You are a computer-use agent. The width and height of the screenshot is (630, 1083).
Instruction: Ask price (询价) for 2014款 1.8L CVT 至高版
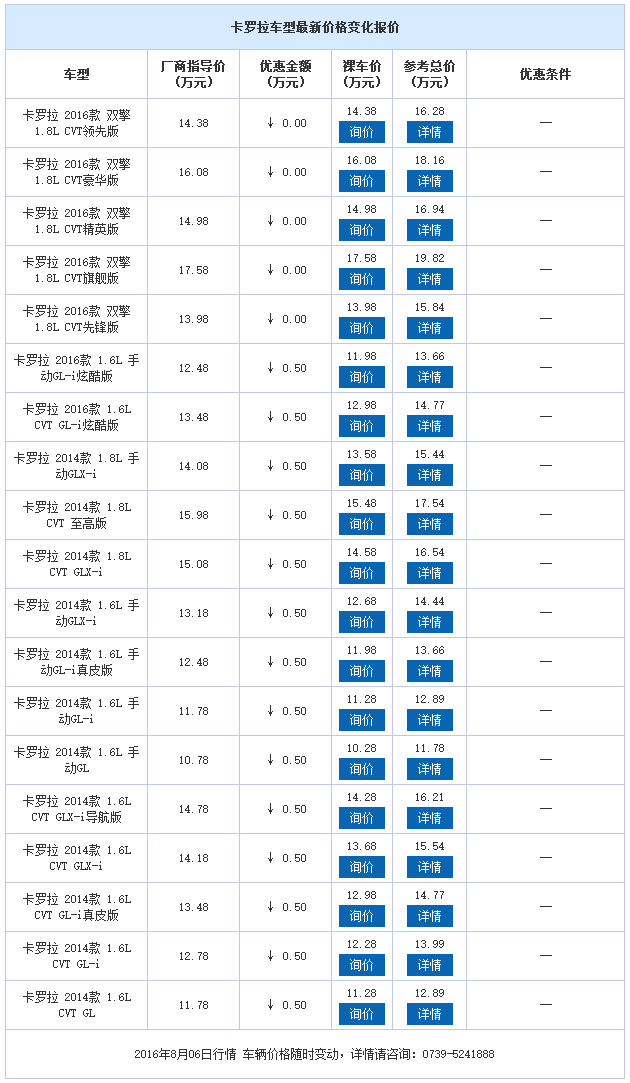tap(361, 524)
